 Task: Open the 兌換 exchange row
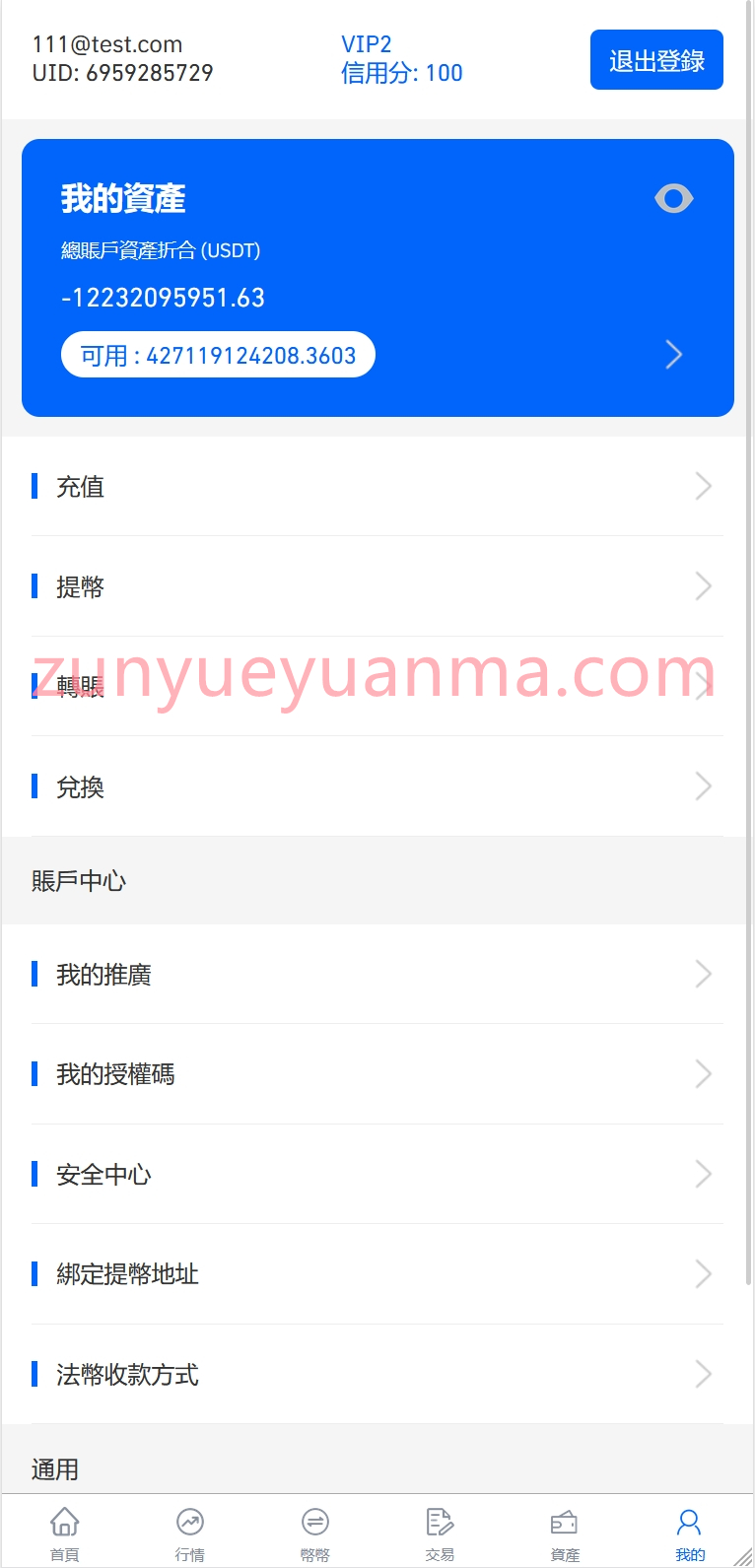coord(377,786)
